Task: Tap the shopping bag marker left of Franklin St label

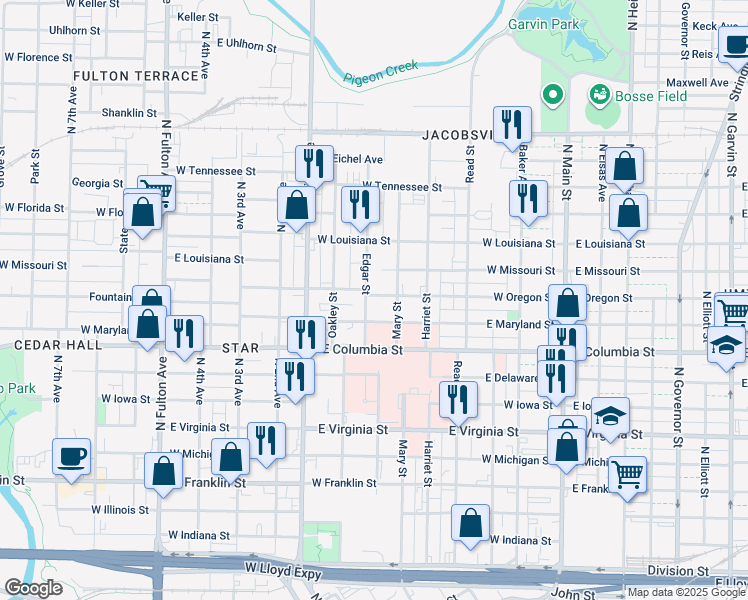Action: [x=164, y=472]
